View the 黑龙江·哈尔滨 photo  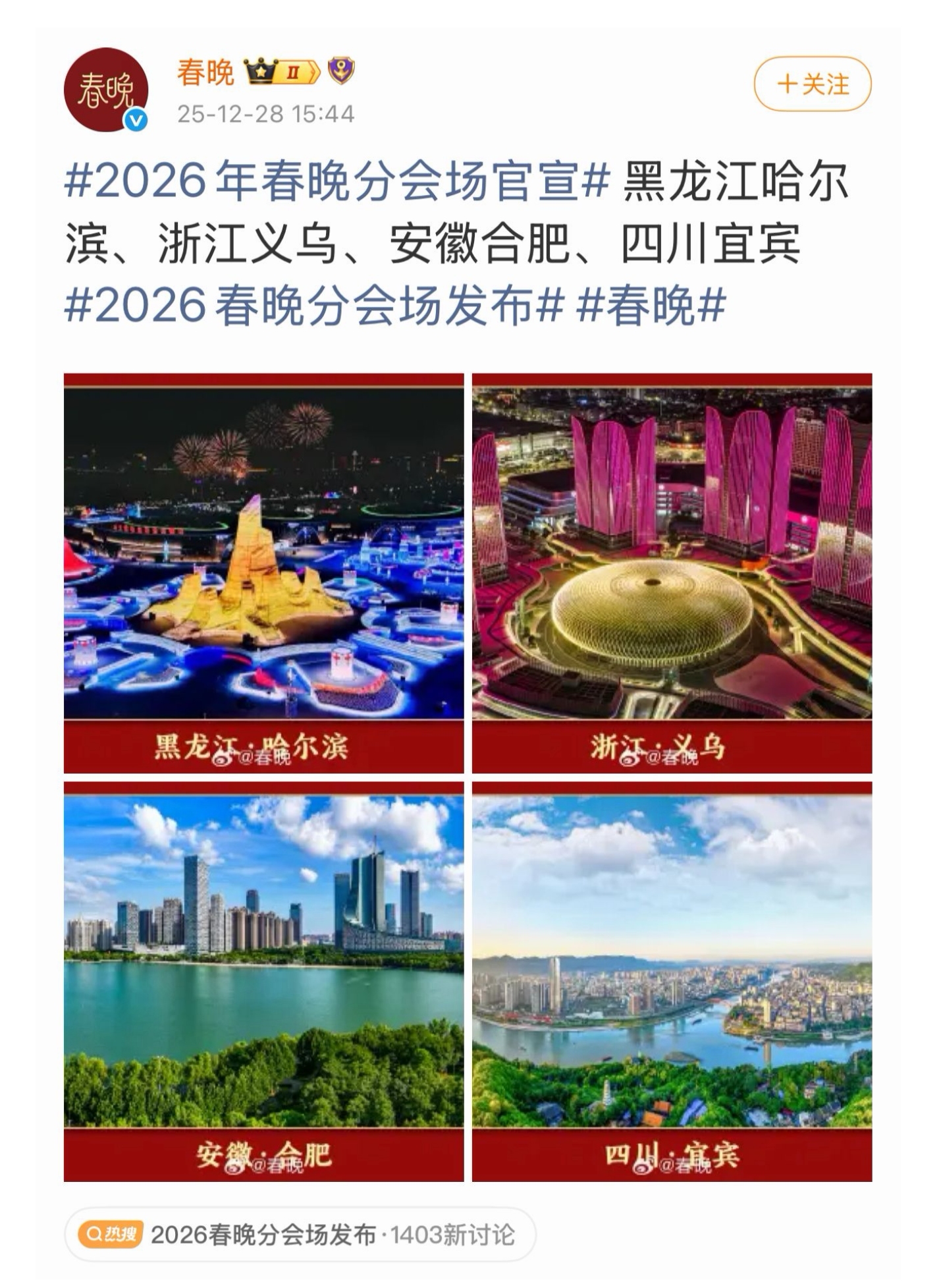click(x=263, y=573)
